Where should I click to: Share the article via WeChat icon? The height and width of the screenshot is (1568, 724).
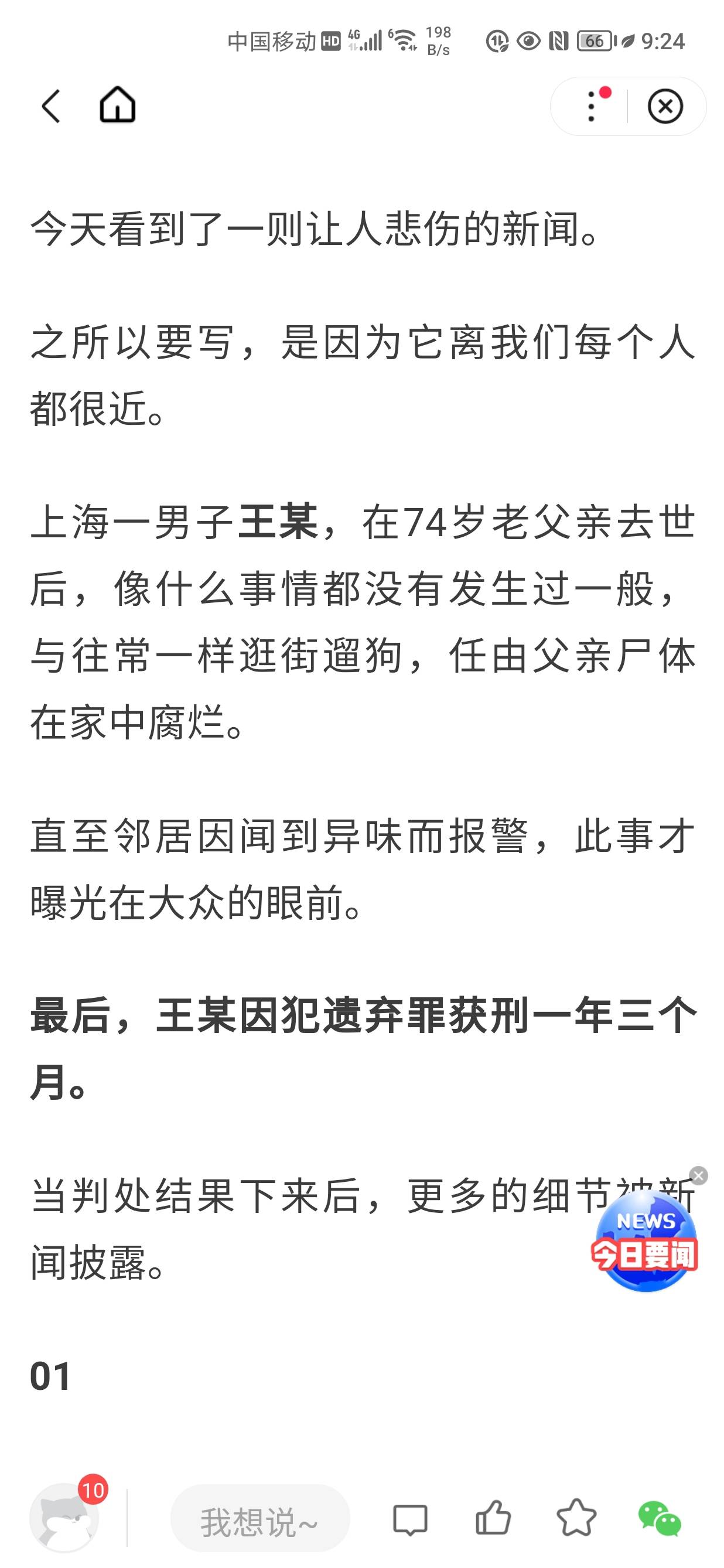[x=660, y=1519]
